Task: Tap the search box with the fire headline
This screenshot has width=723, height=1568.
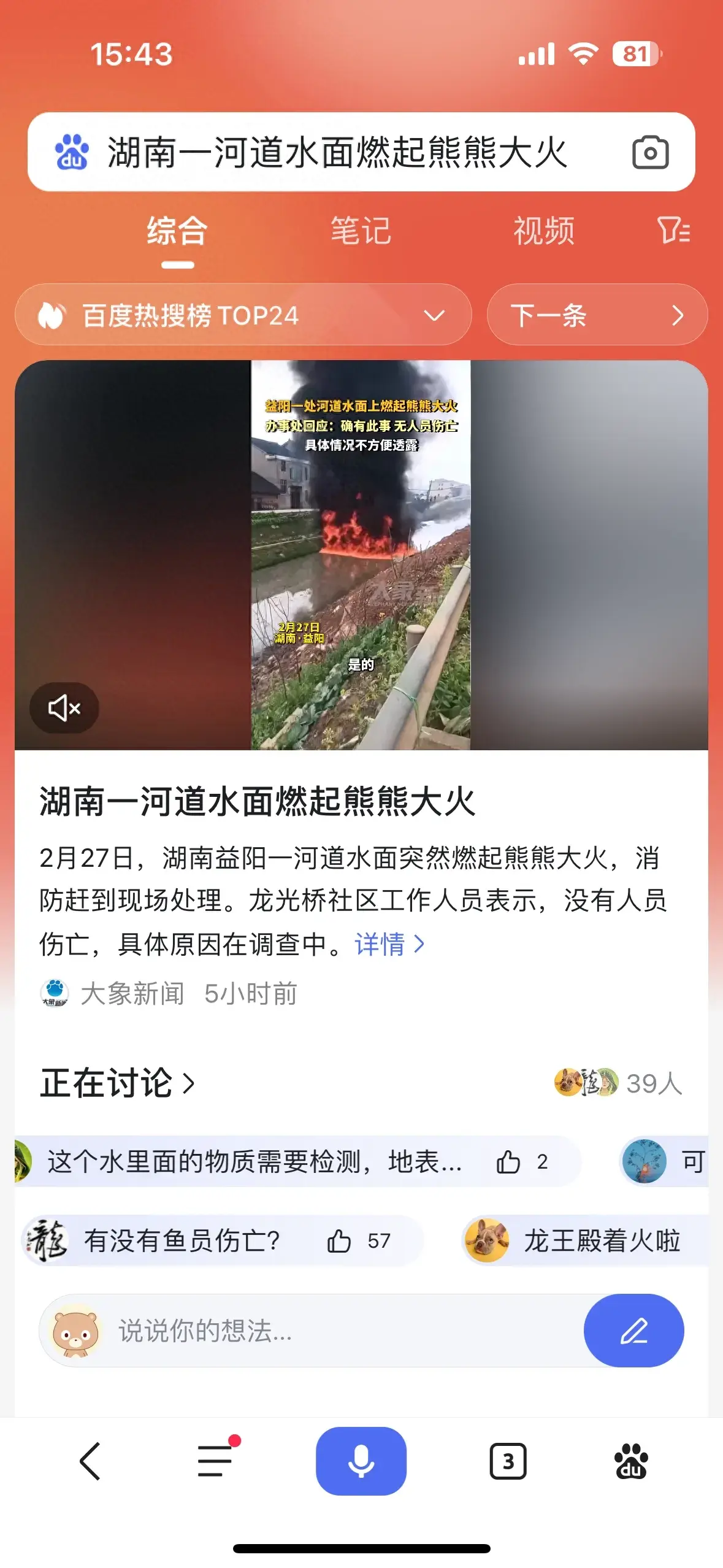Action: pos(337,152)
